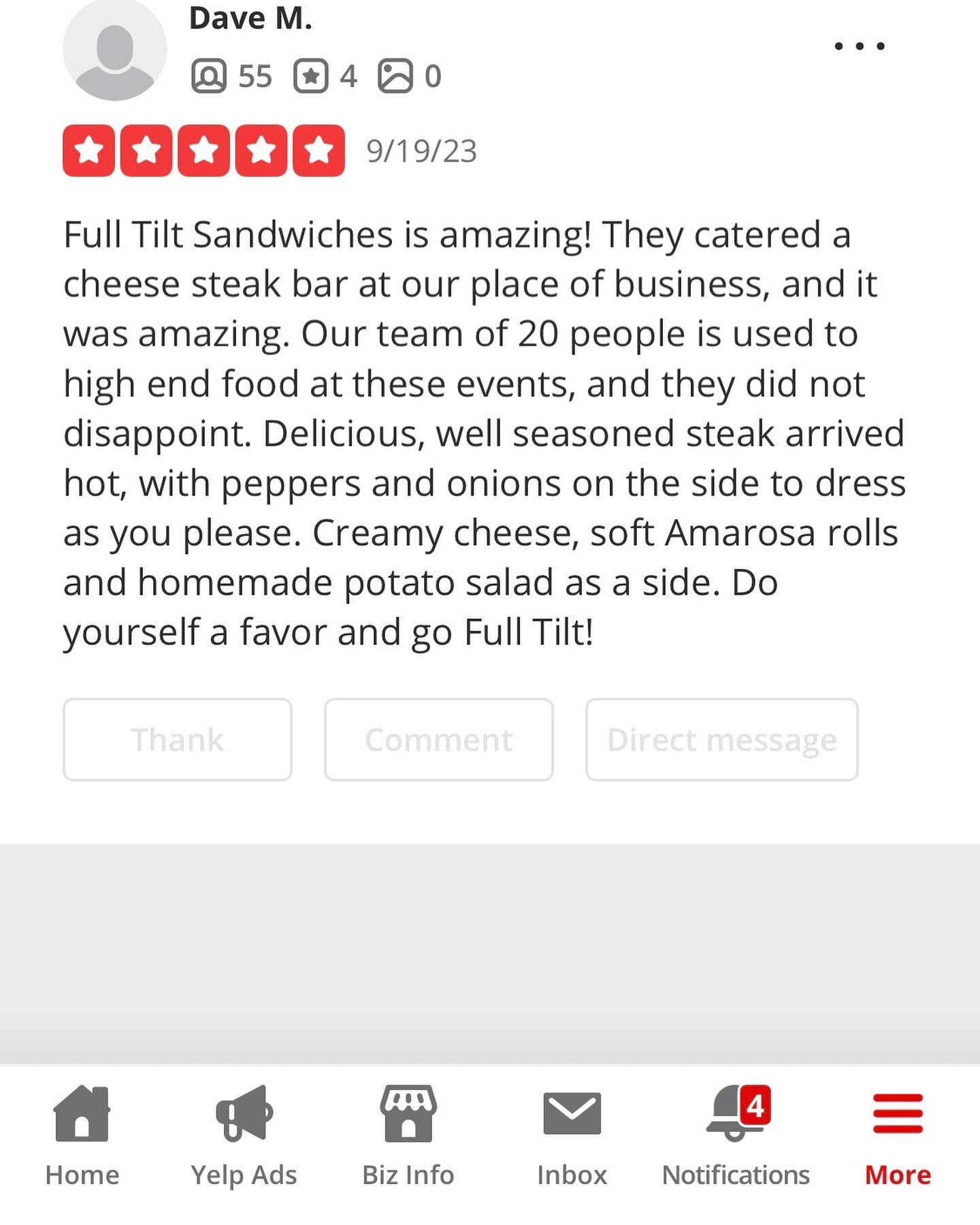Send Dave M. a direct message
Image resolution: width=980 pixels, height=1225 pixels.
point(721,740)
